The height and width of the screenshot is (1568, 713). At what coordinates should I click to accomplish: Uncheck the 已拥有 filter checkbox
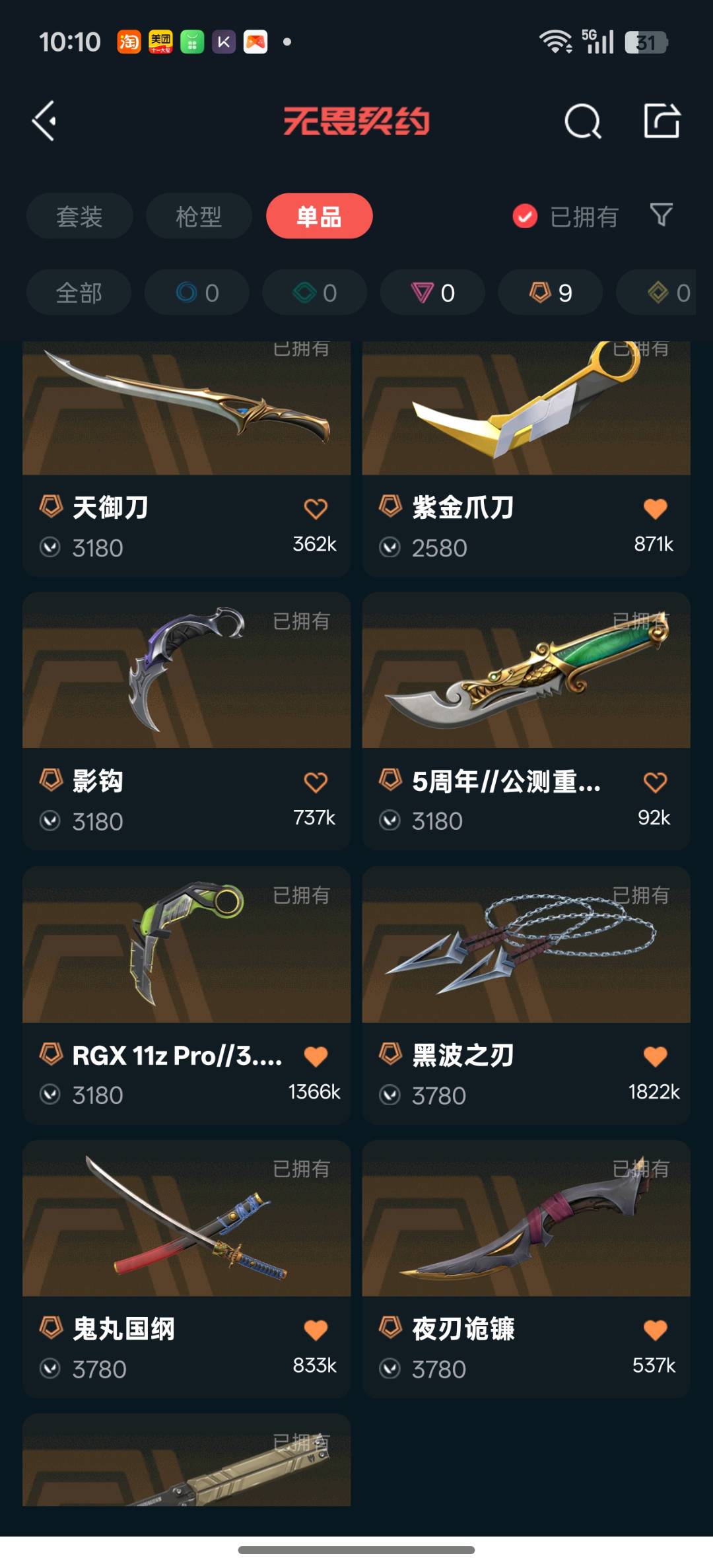tap(525, 216)
